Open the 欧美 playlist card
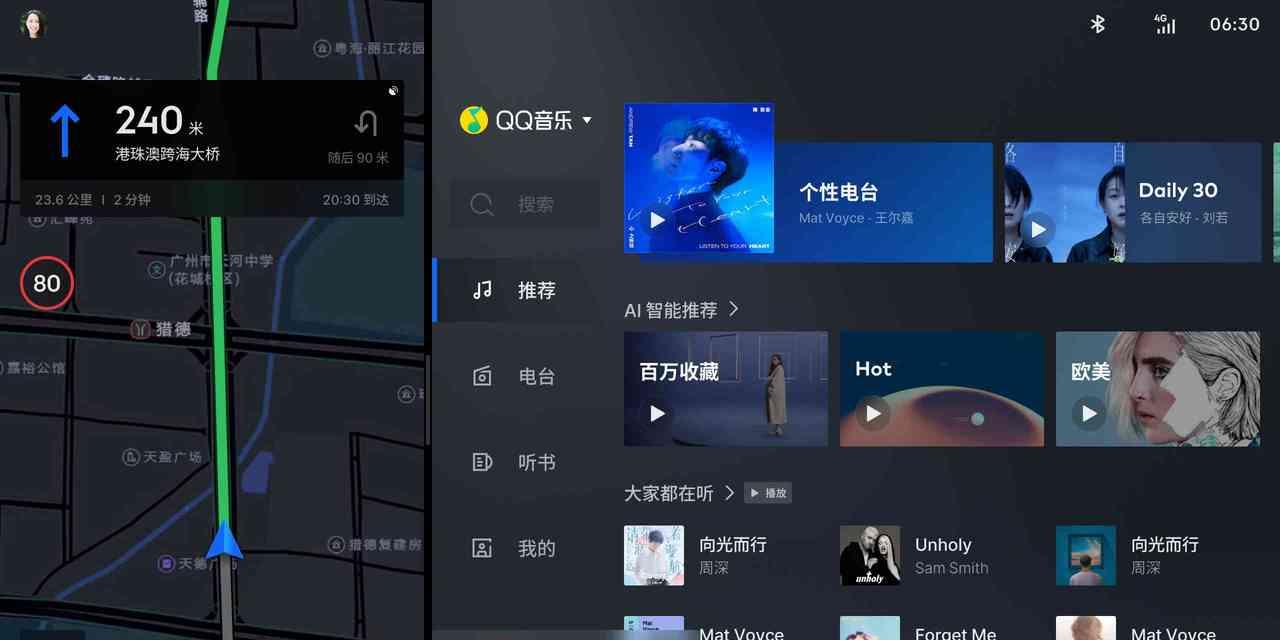This screenshot has width=1280, height=640. [1157, 389]
